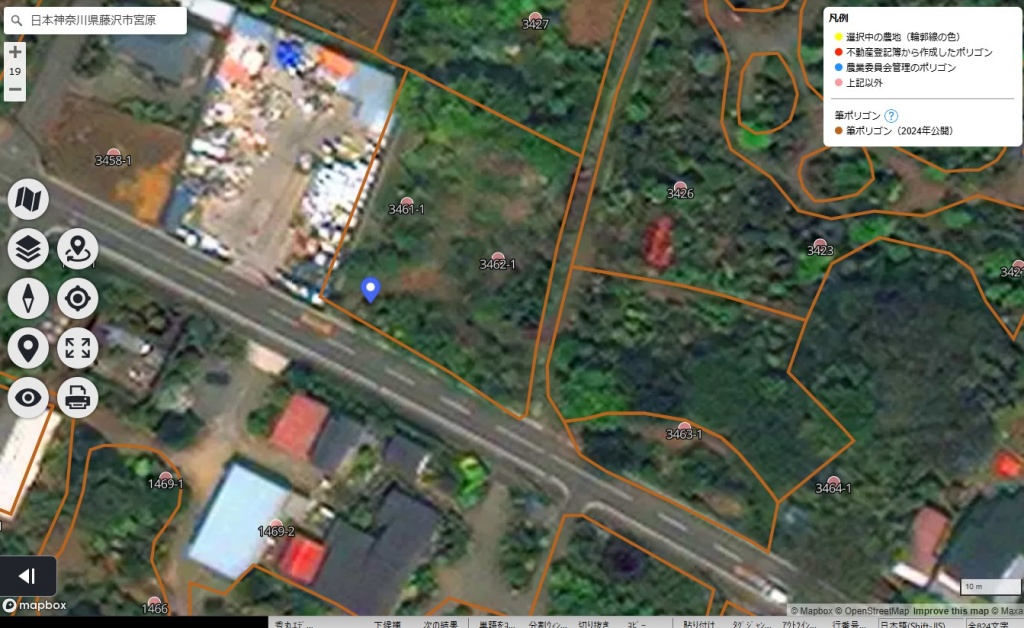Image resolution: width=1024 pixels, height=628 pixels.
Task: Open the folded map icon menu
Action: click(28, 200)
